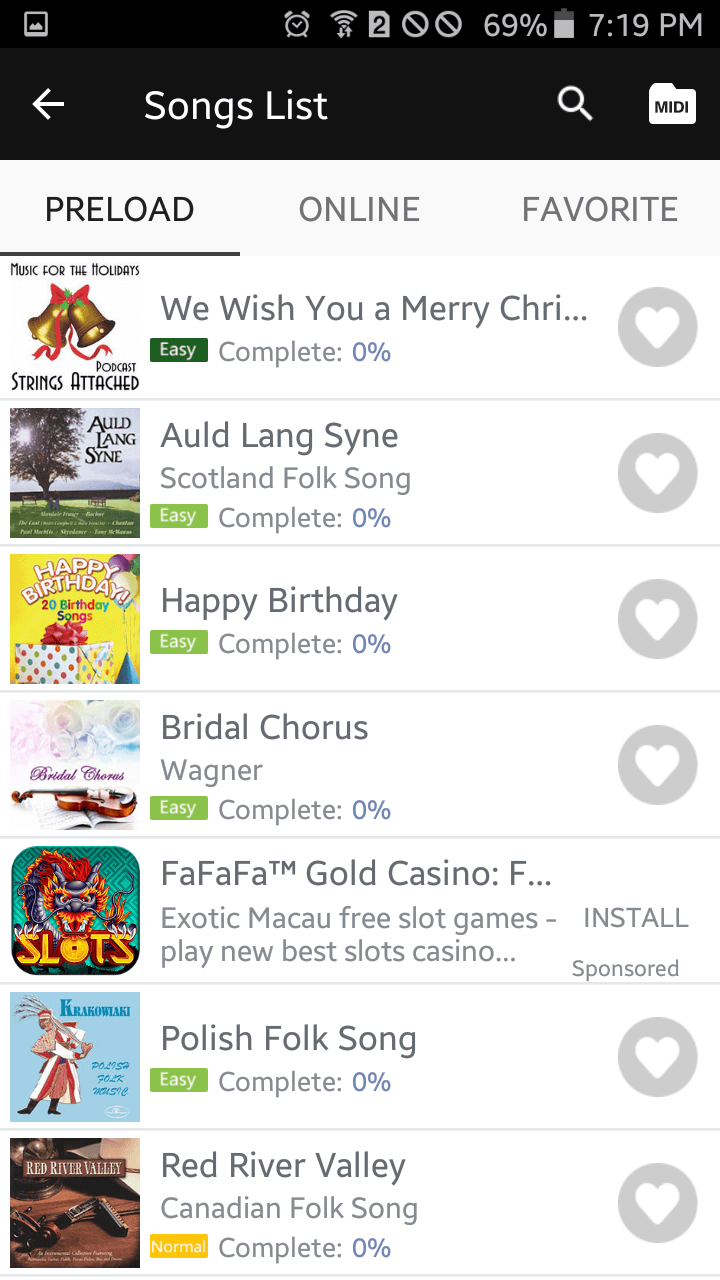Favorite We Wish You a Merry Christmas
This screenshot has width=720, height=1280.
click(657, 328)
